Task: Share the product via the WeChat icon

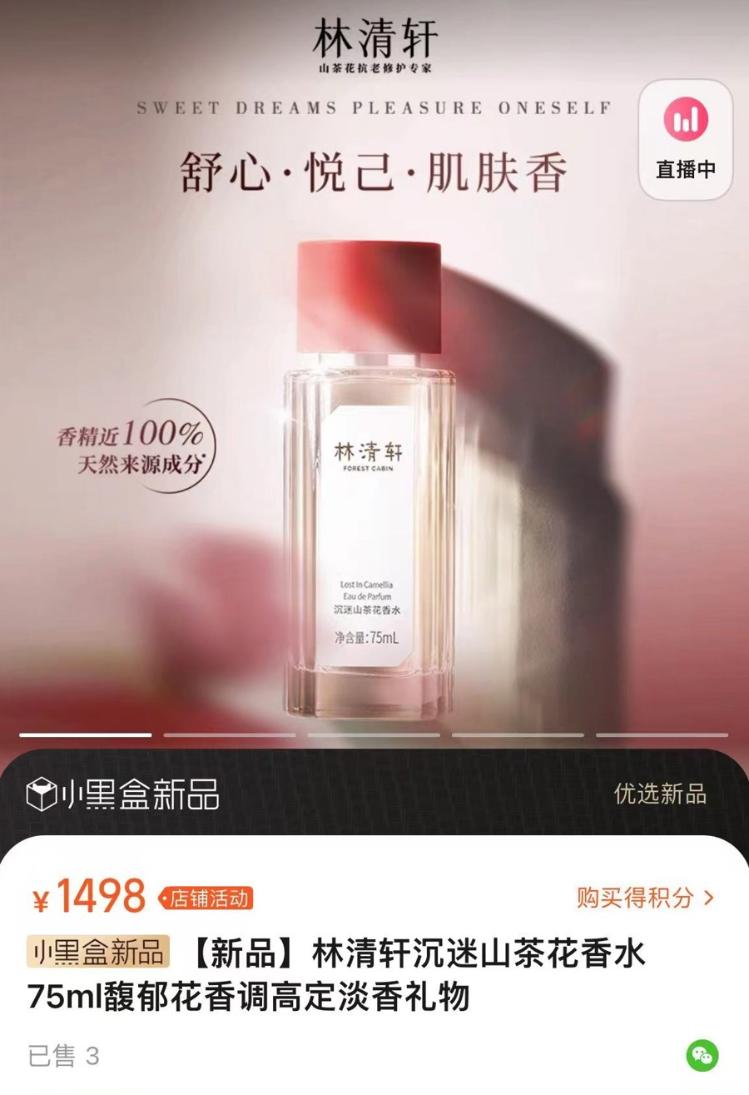Action: point(702,1055)
